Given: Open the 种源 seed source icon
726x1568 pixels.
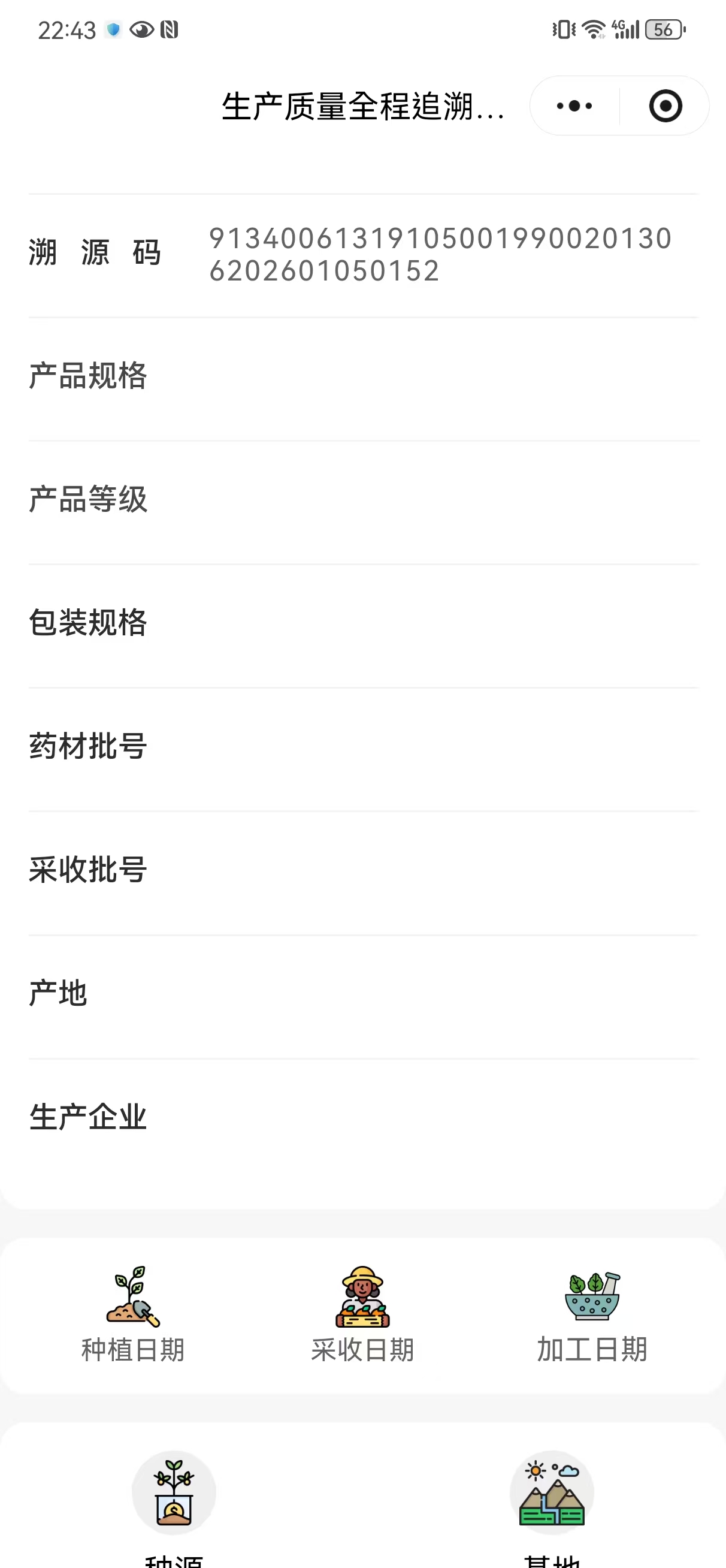Looking at the screenshot, I should click(x=173, y=1491).
